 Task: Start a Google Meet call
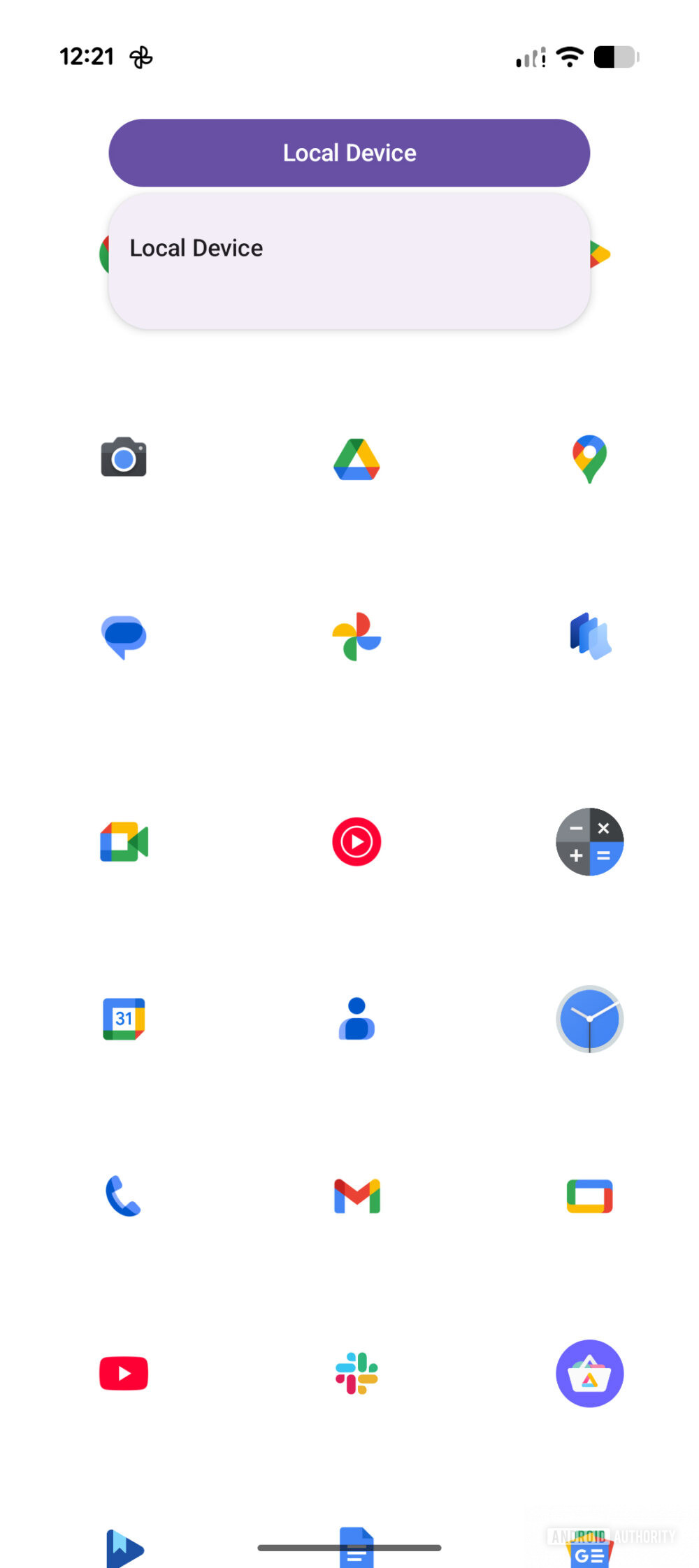click(123, 842)
